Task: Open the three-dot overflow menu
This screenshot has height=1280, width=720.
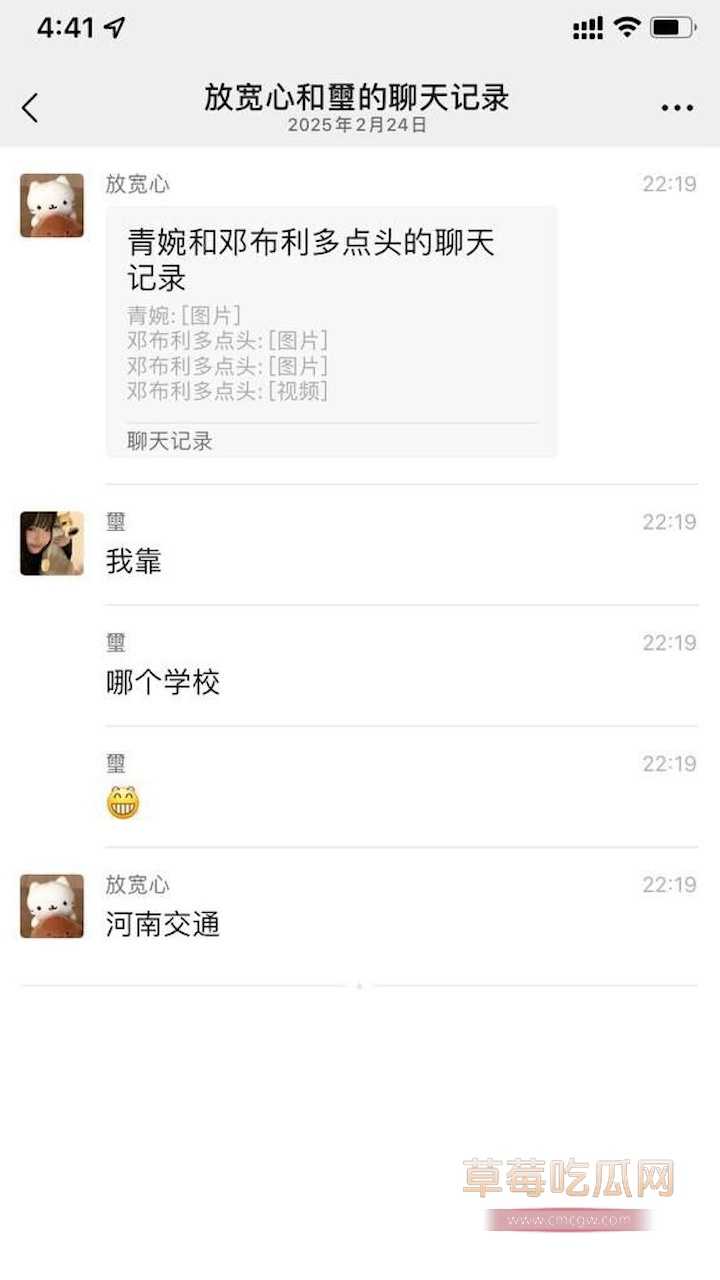Action: (677, 108)
